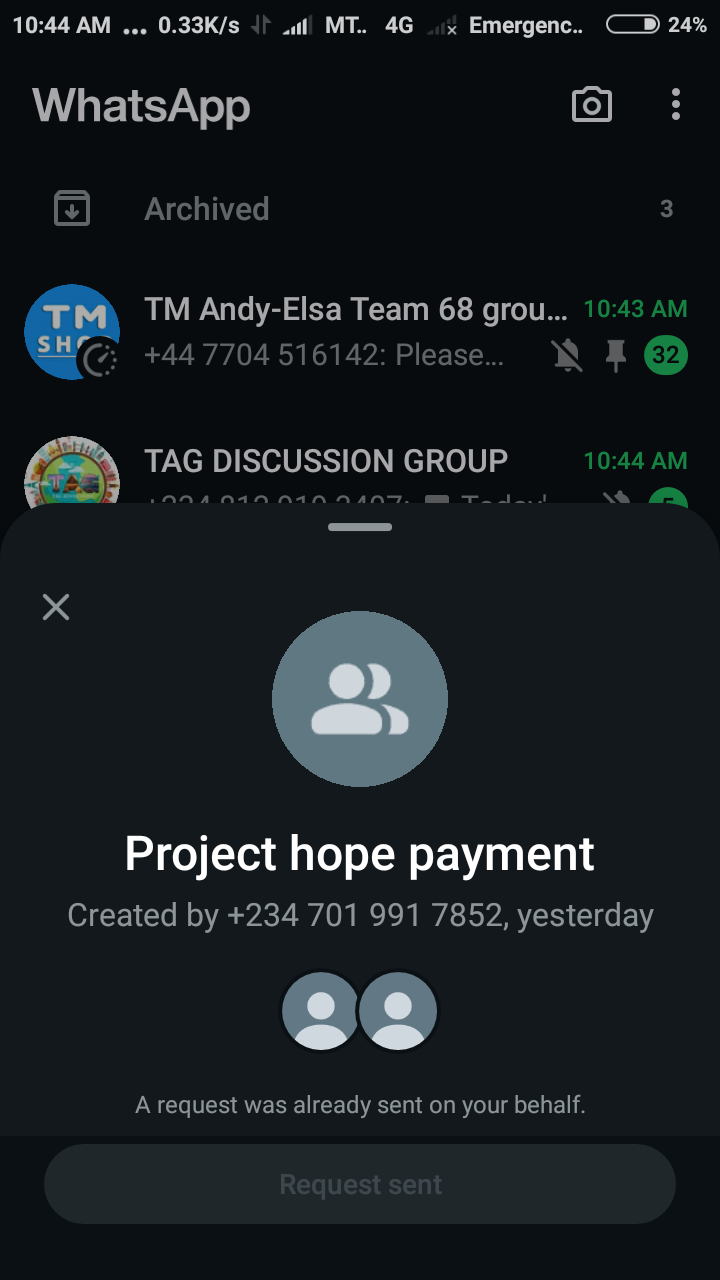
Task: Close the group invite sheet
Action: 56,607
